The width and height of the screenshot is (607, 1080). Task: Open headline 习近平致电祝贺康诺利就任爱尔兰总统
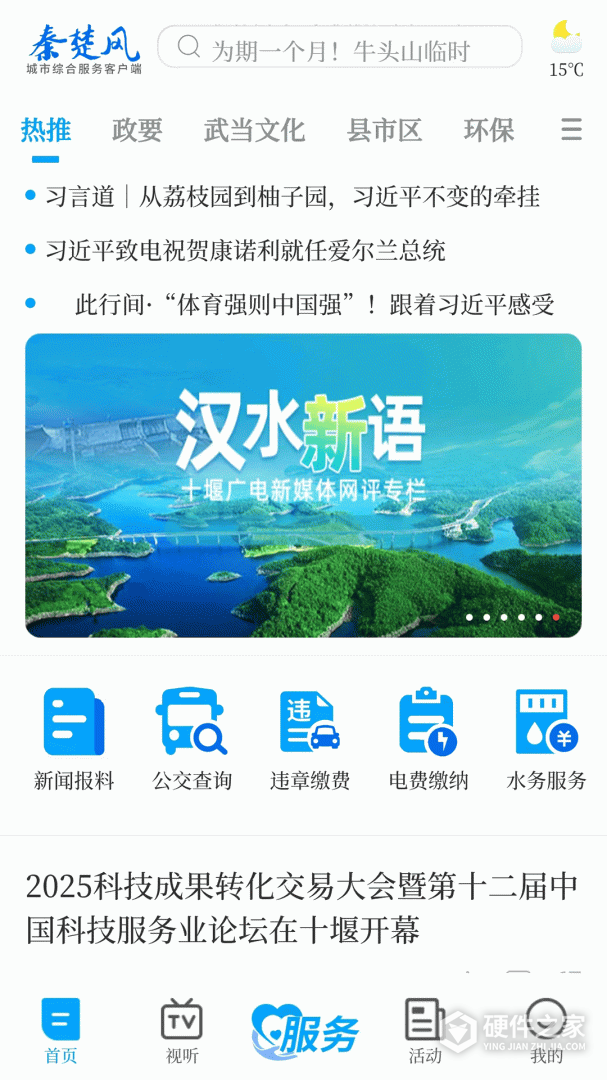pos(245,250)
